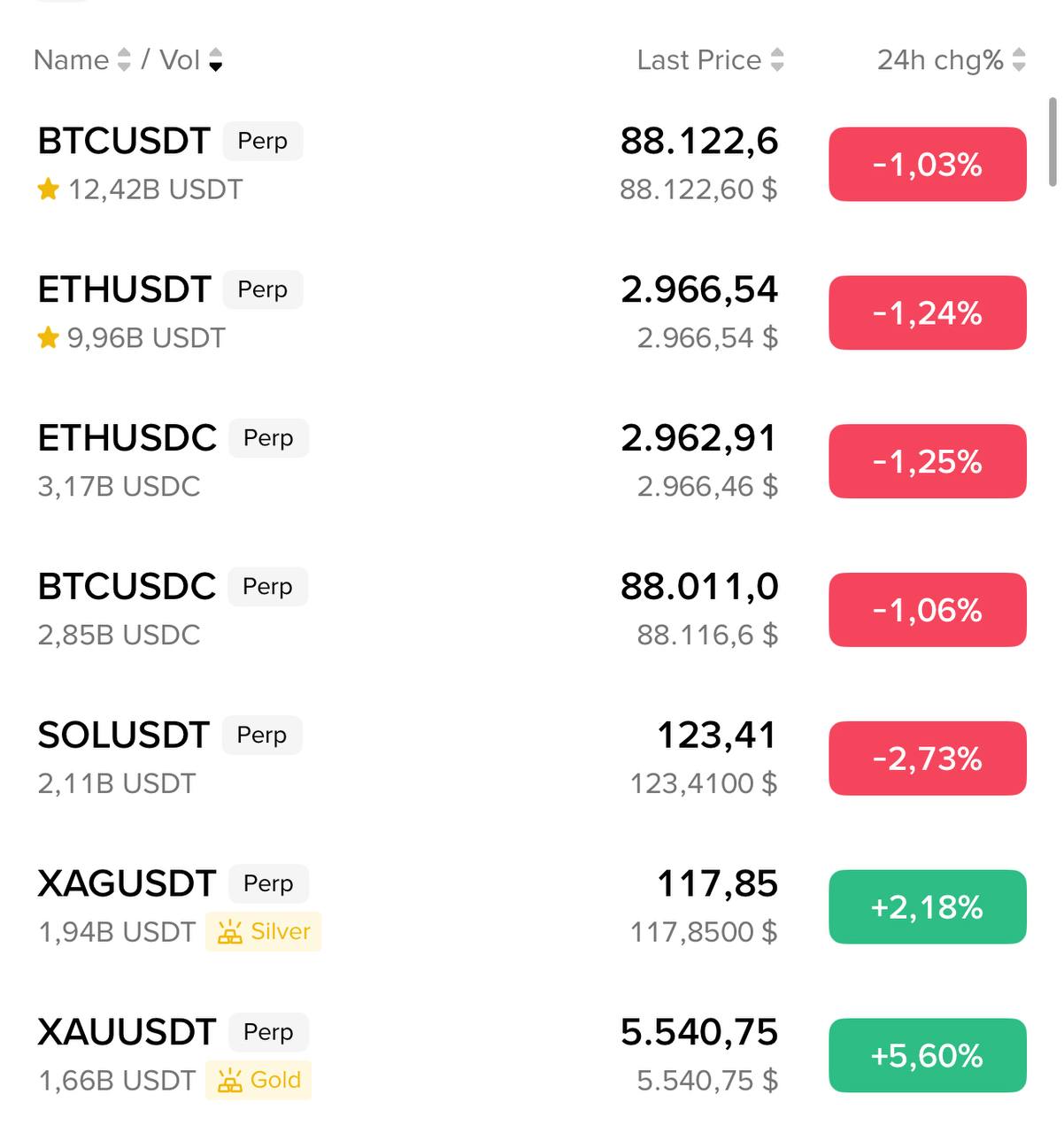Click the Perp tag on BTCUSDC row

268,586
